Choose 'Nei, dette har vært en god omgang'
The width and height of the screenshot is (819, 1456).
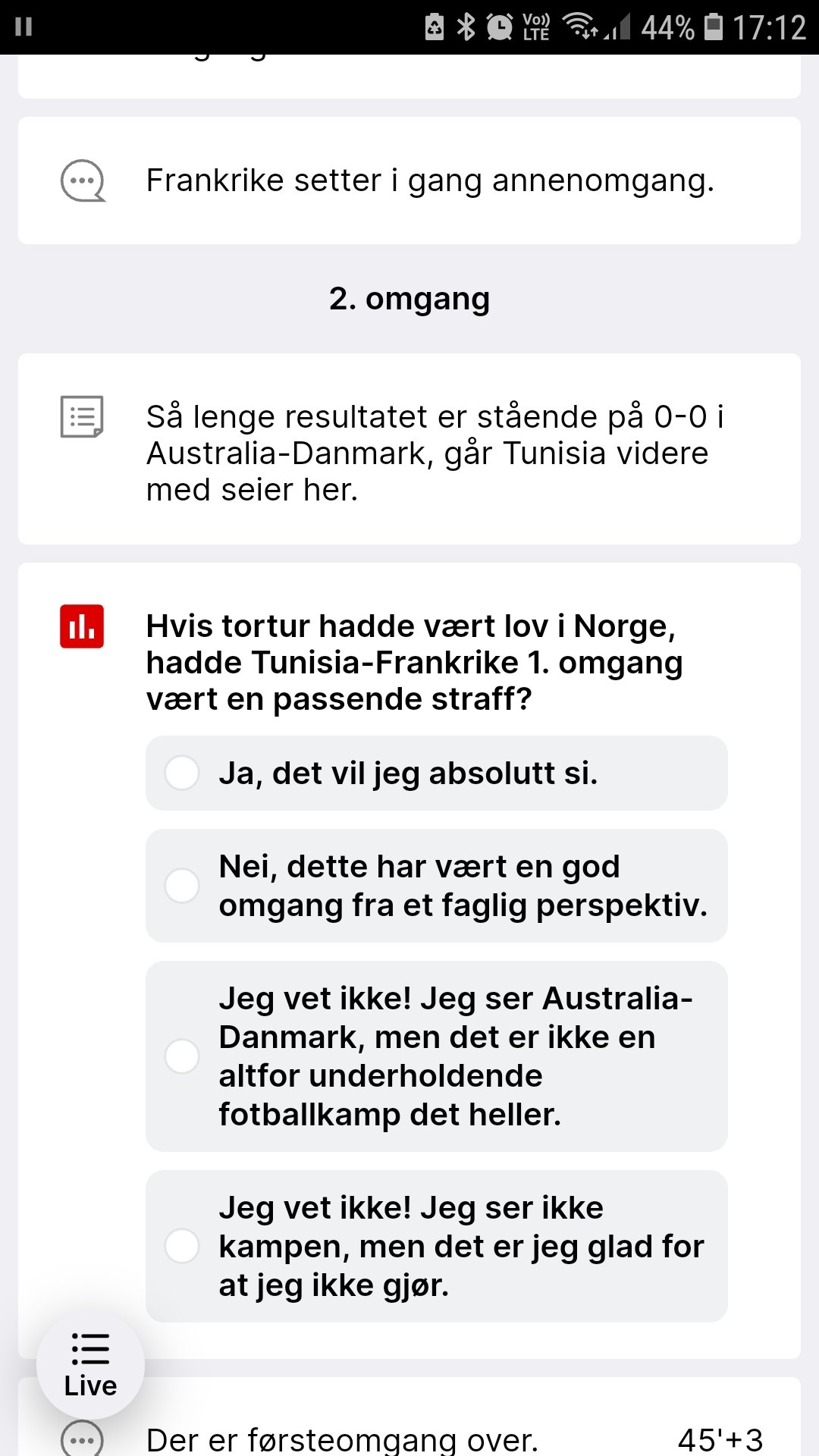(436, 886)
